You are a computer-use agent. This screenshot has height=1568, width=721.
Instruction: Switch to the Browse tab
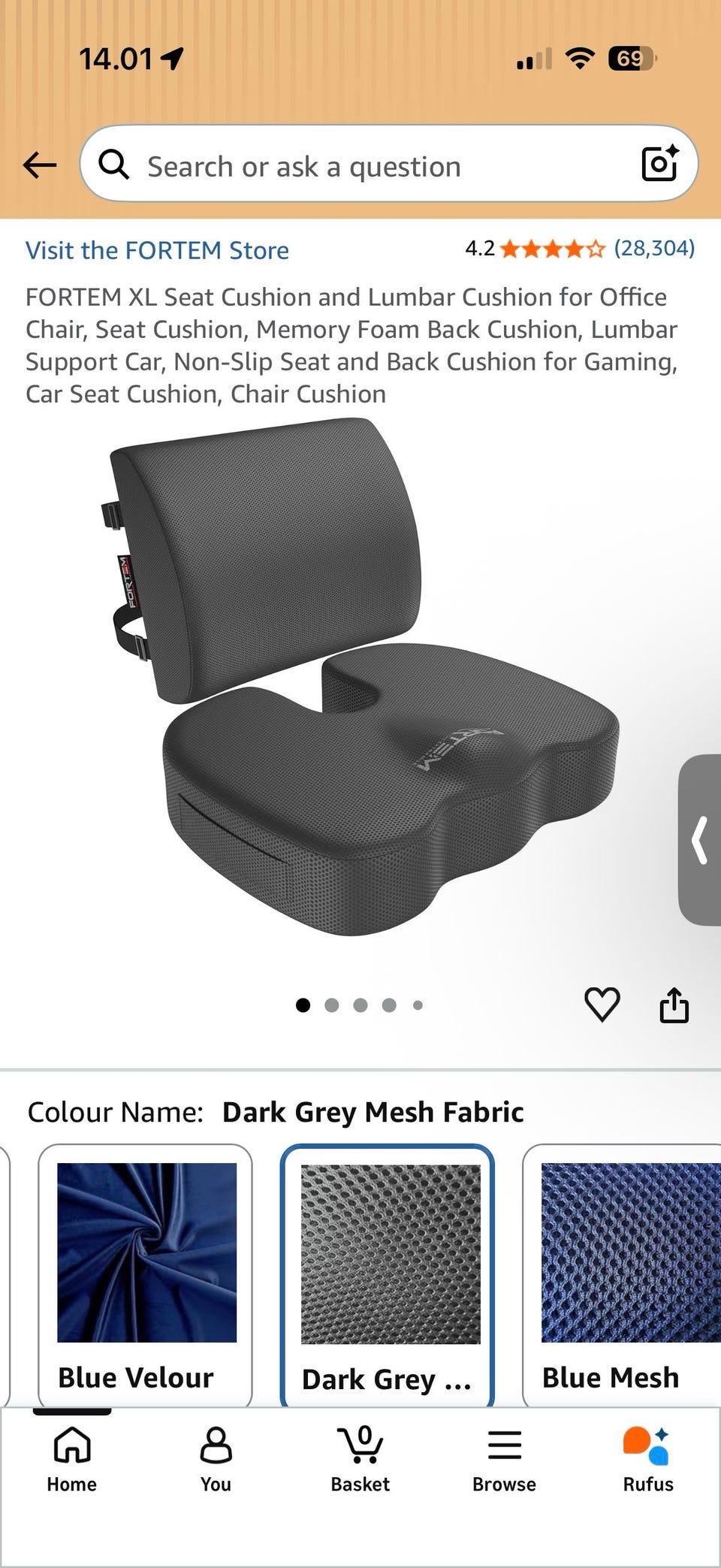(x=505, y=1460)
